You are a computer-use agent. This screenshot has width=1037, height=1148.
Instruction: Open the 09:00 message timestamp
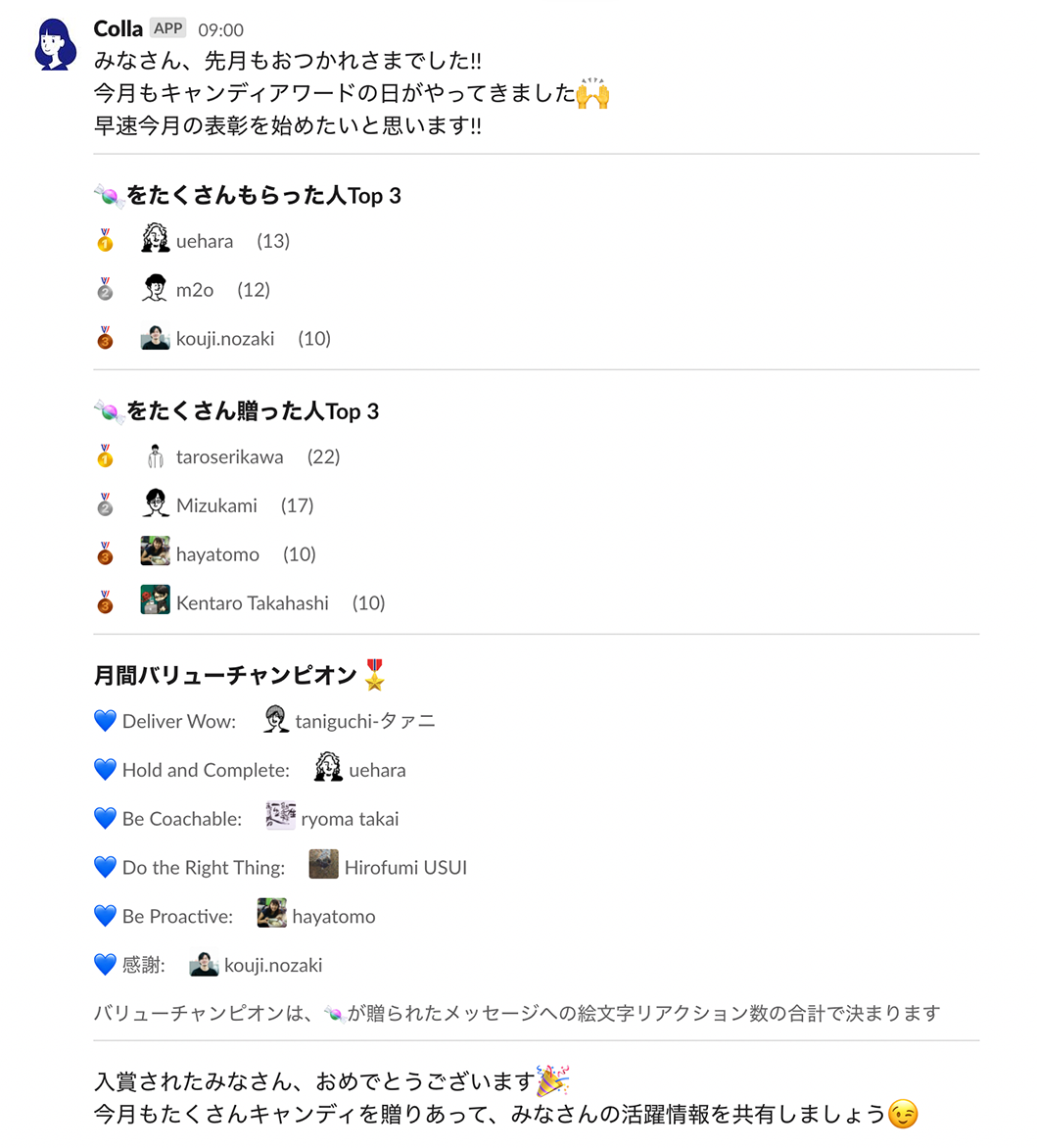(x=220, y=30)
